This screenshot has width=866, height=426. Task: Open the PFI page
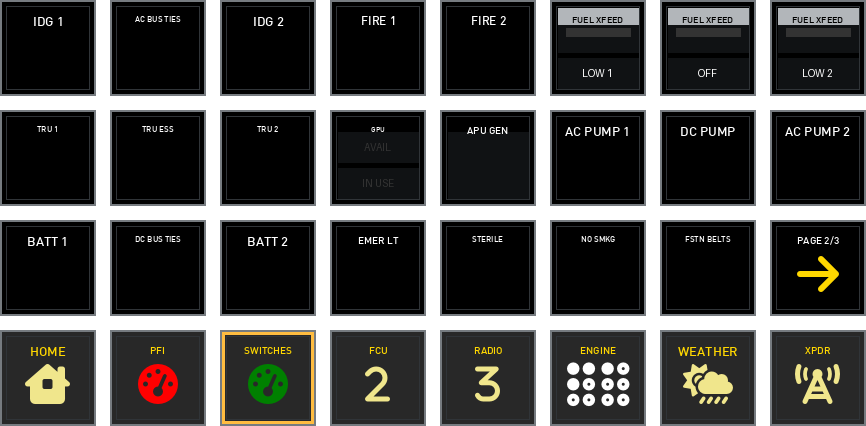tap(158, 378)
